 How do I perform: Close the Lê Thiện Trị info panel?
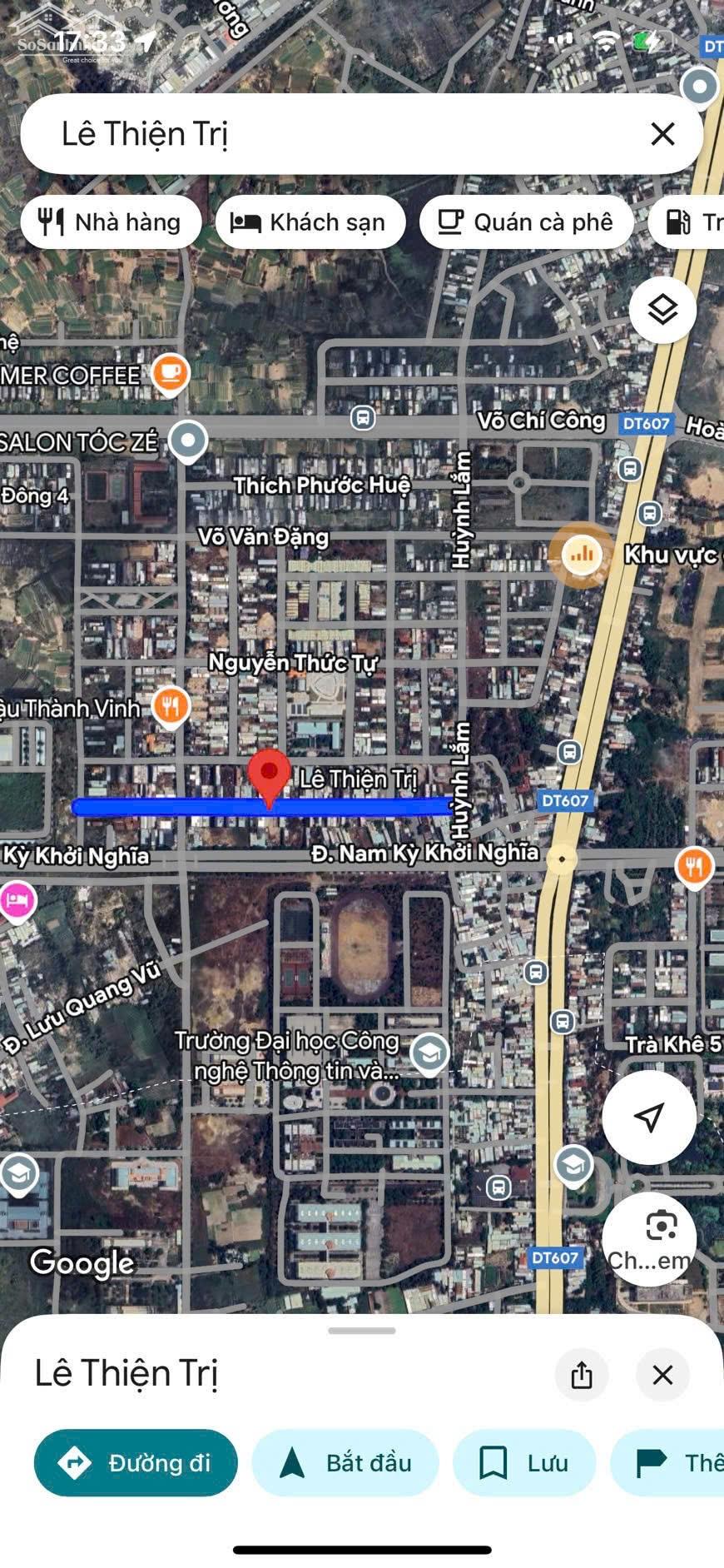(662, 1375)
